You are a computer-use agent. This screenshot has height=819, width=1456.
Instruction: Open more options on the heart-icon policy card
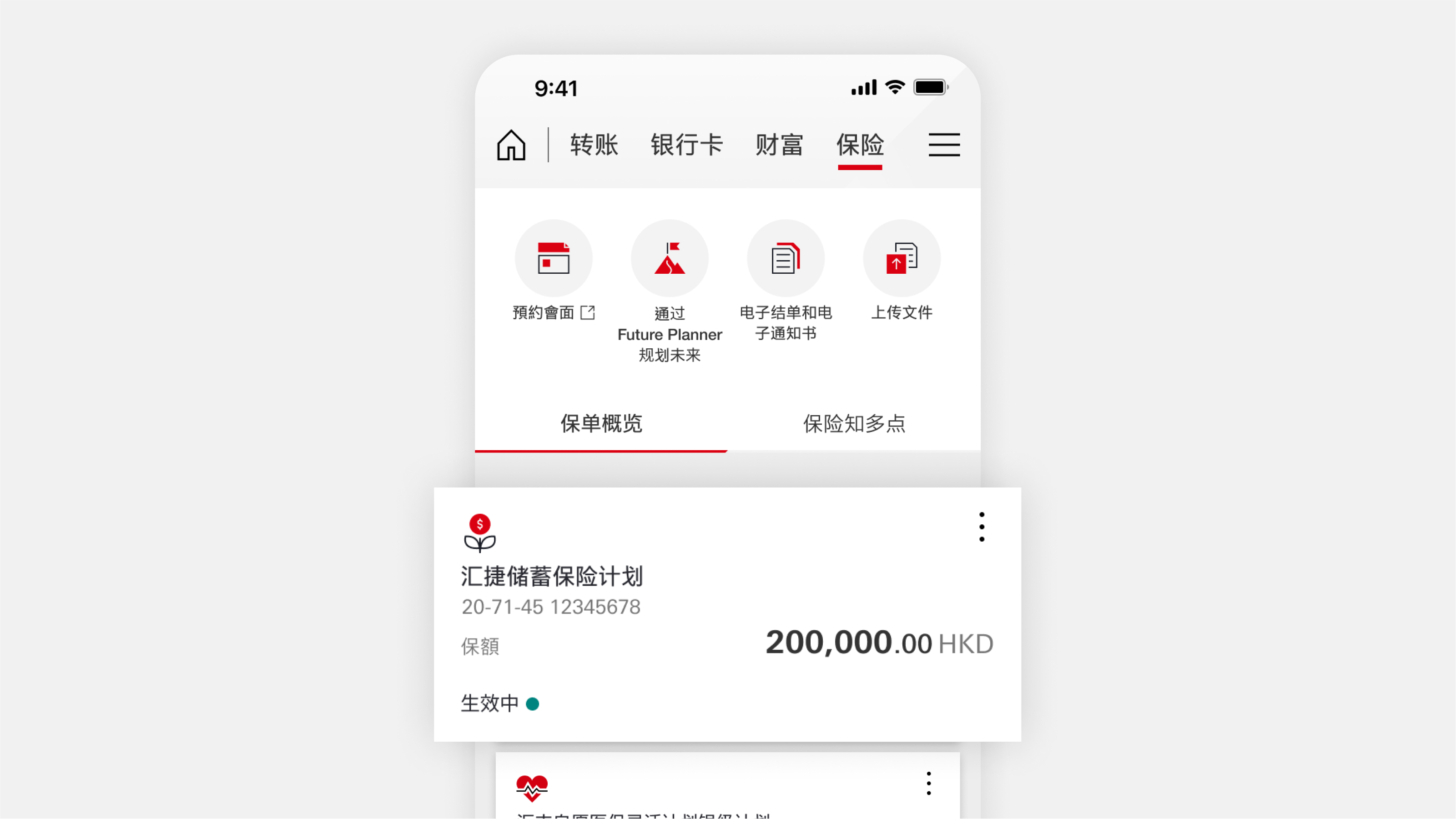click(929, 784)
